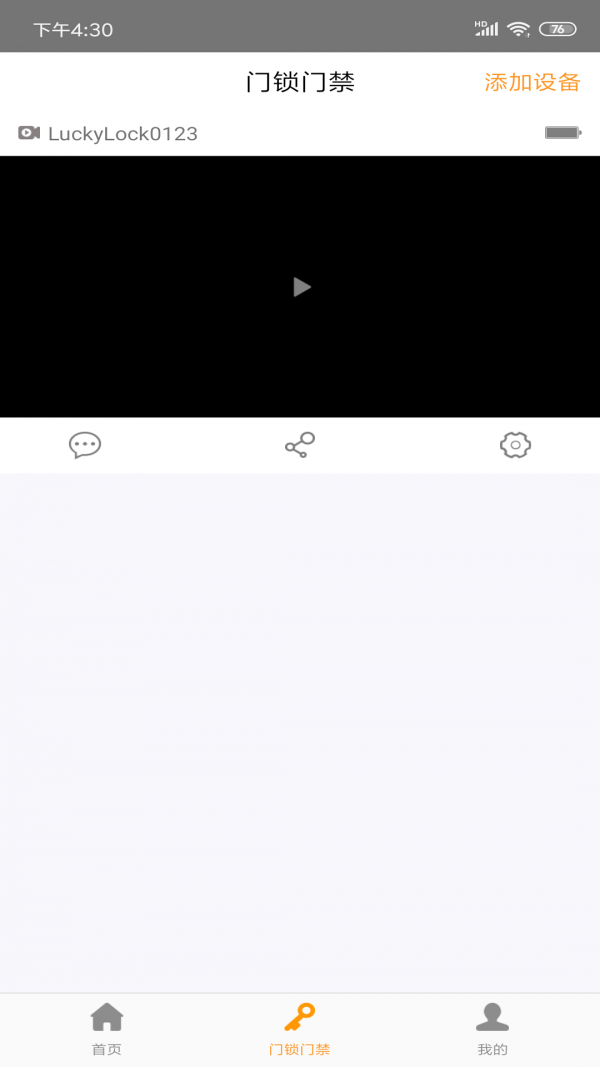600x1067 pixels.
Task: Select the 门锁门禁 tab
Action: tap(299, 1029)
